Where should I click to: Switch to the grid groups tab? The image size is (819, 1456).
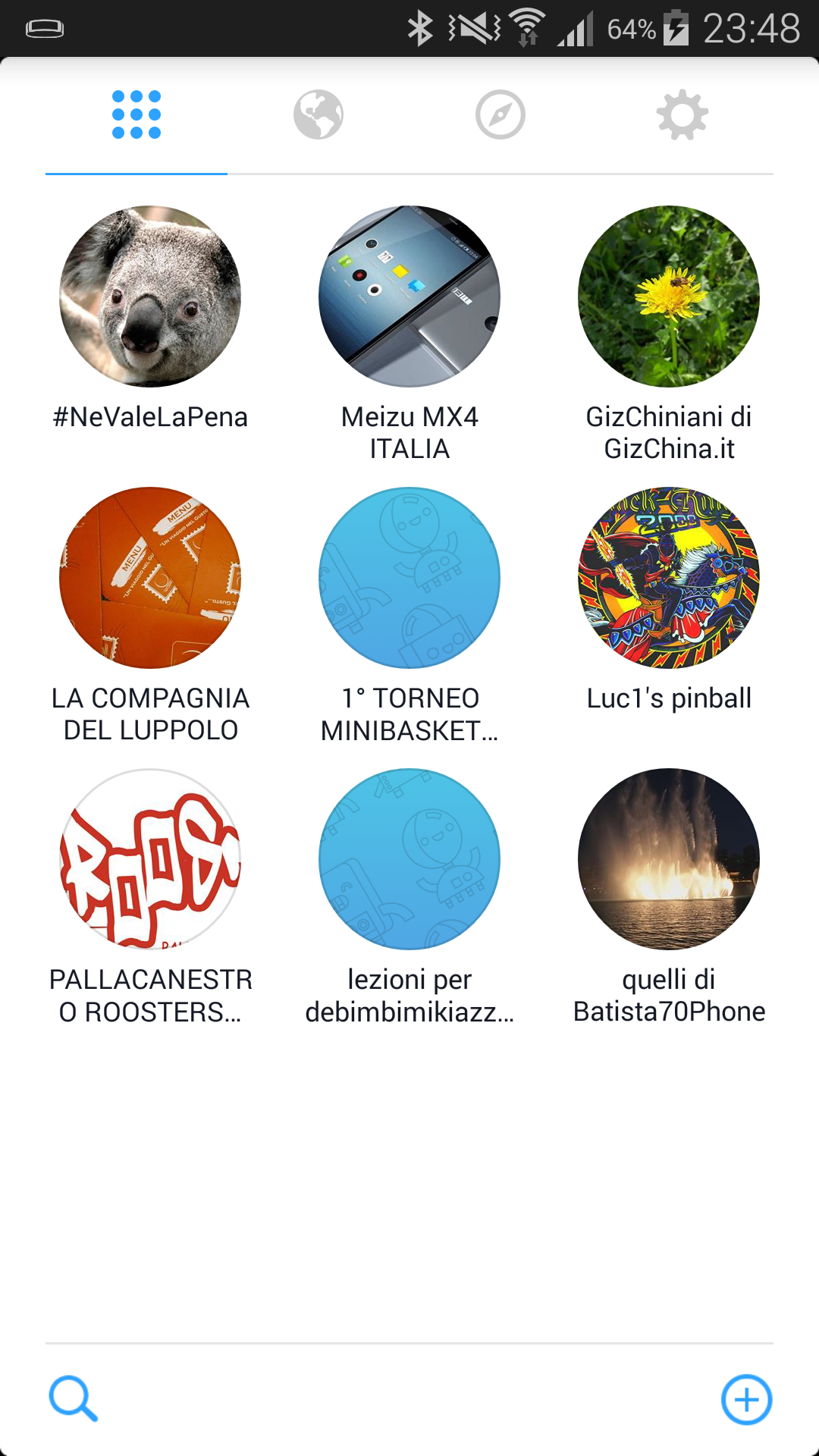pos(136,115)
